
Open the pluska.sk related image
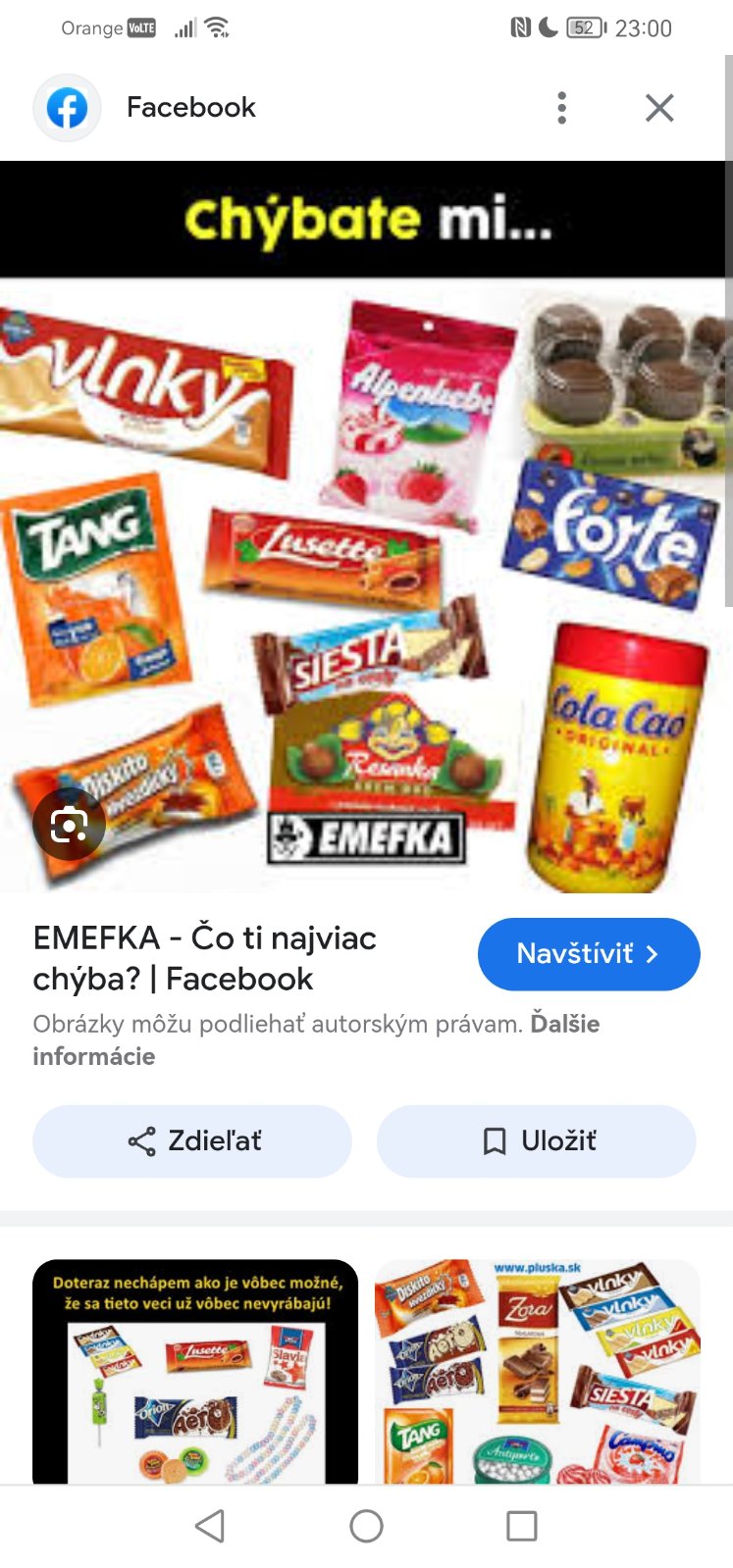coord(538,1371)
